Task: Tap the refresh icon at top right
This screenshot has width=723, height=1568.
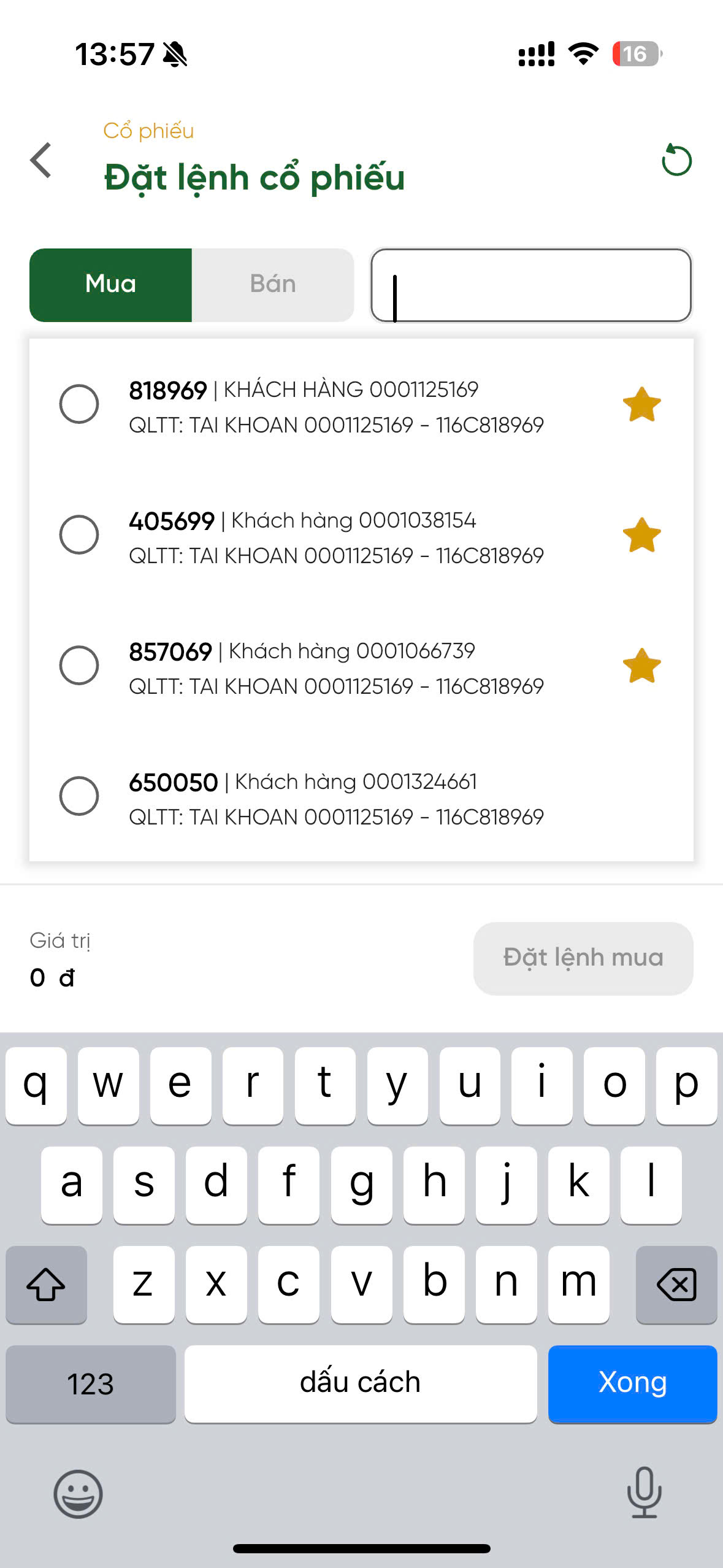Action: pyautogui.click(x=676, y=159)
